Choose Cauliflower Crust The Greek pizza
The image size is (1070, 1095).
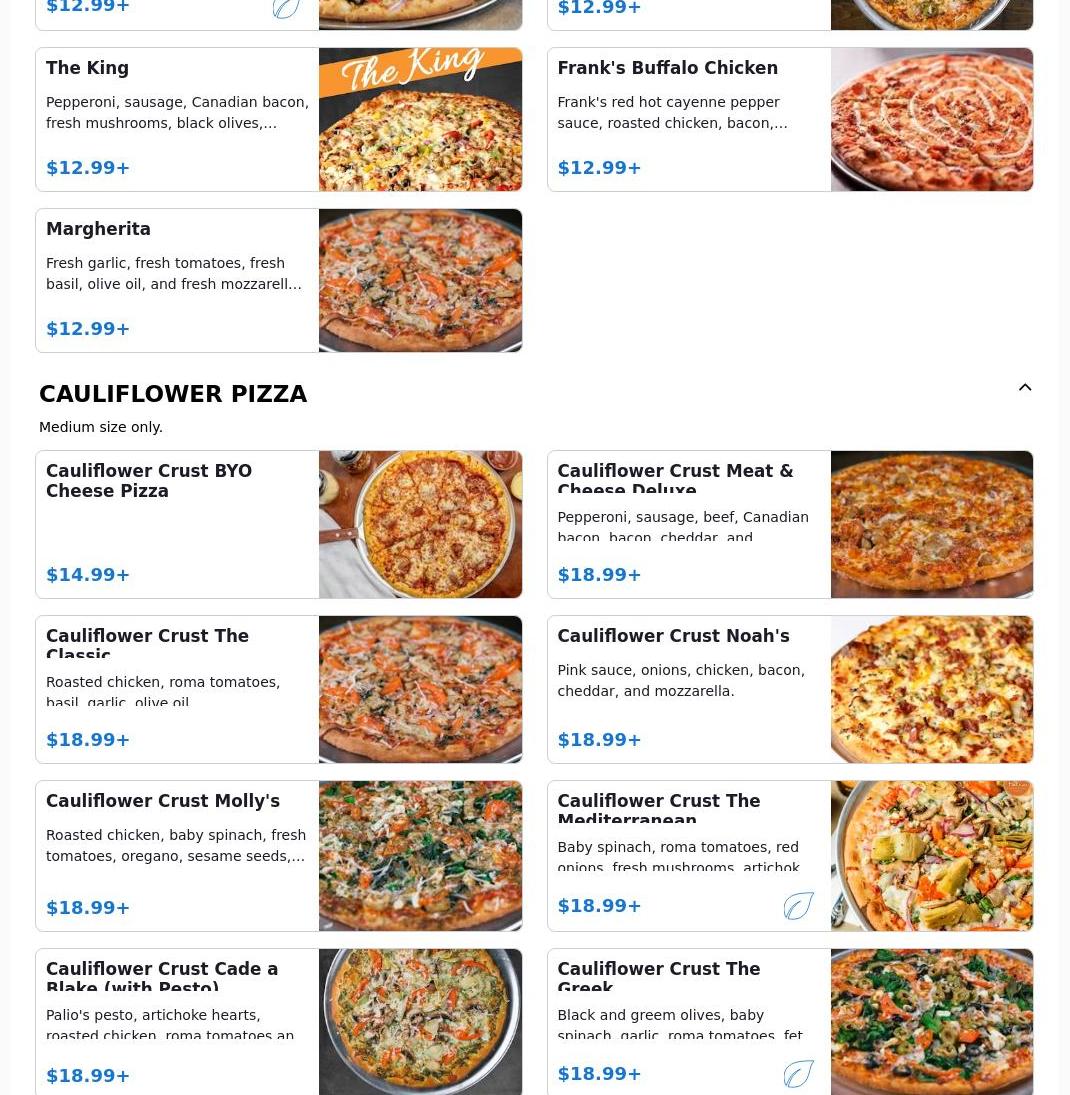(x=789, y=1022)
